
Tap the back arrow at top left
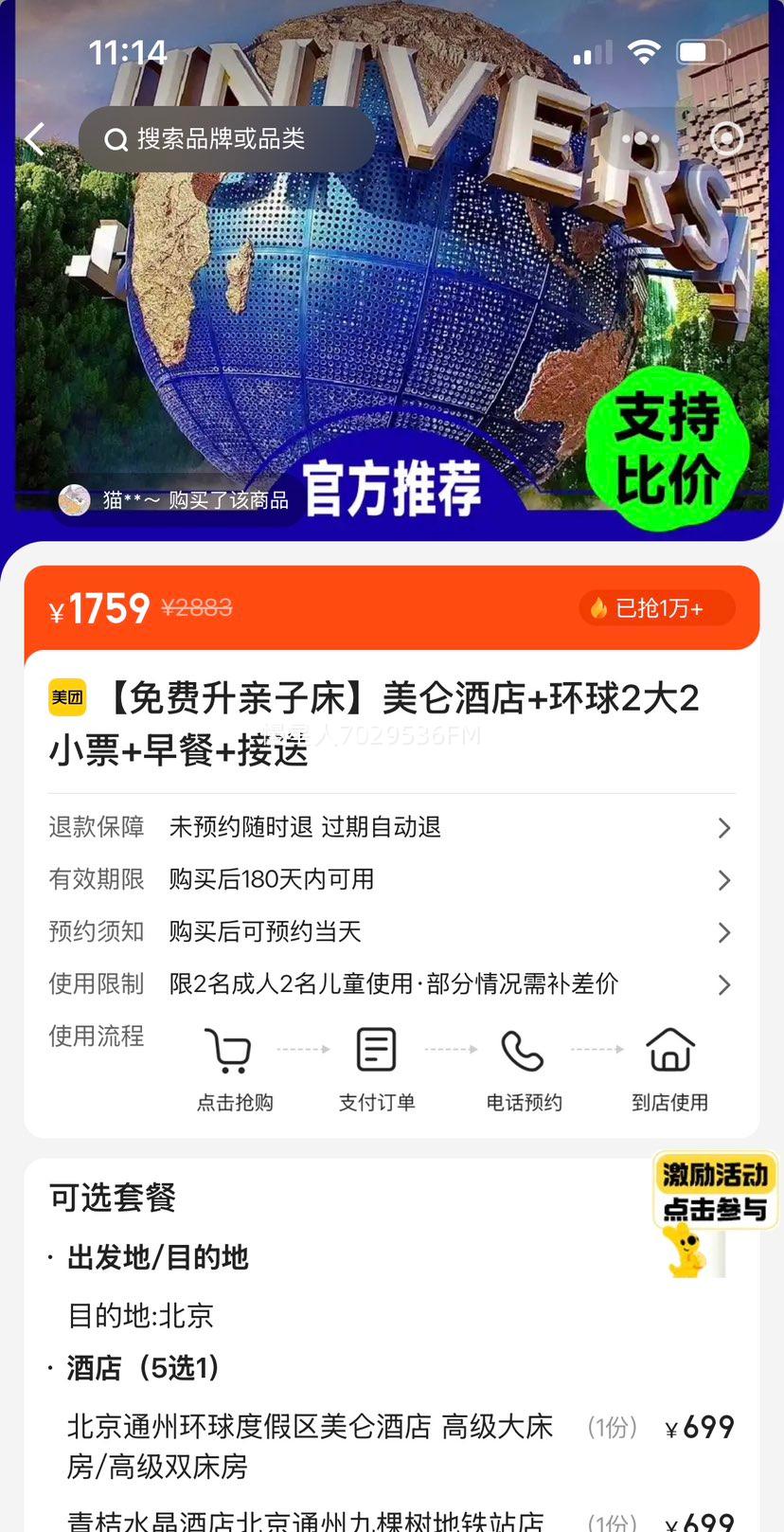pos(34,138)
